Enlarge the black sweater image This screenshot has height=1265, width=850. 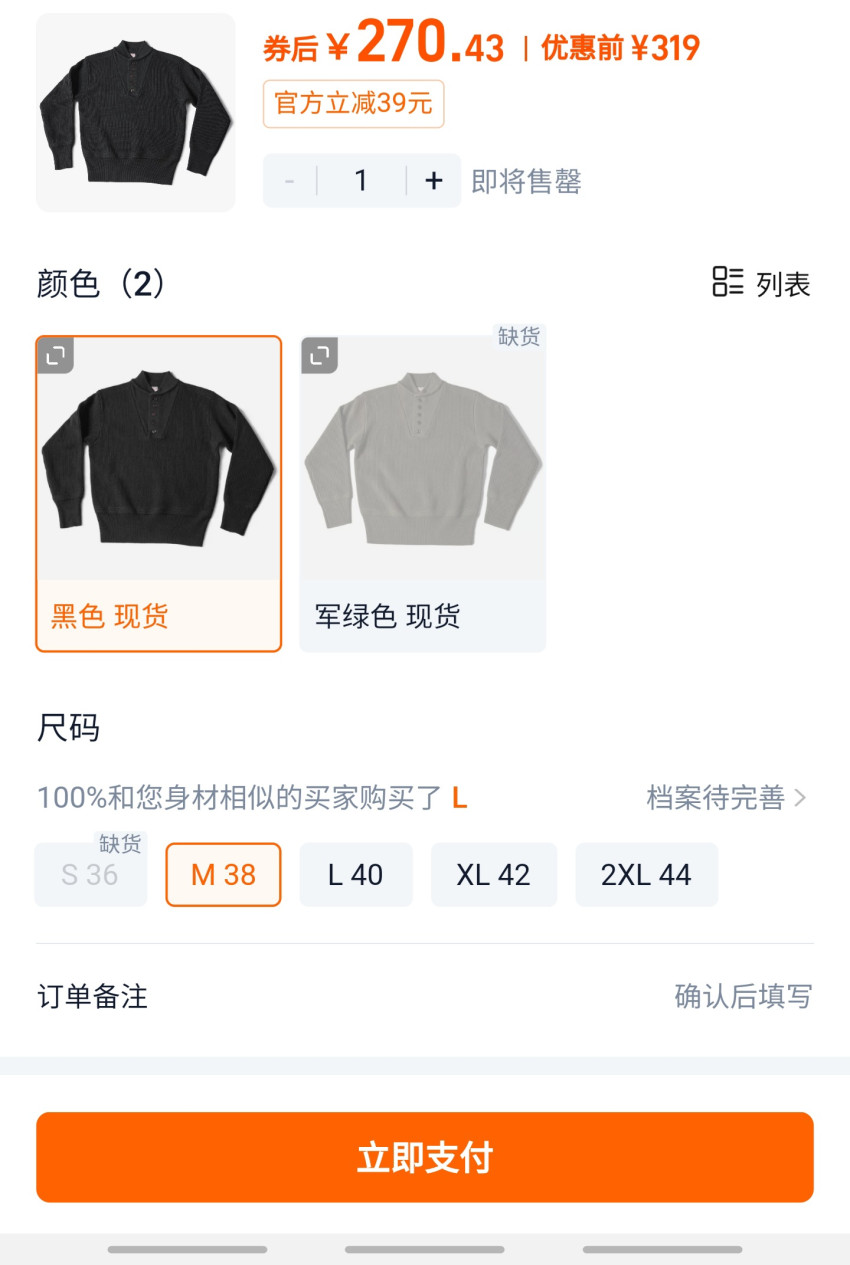coord(56,355)
